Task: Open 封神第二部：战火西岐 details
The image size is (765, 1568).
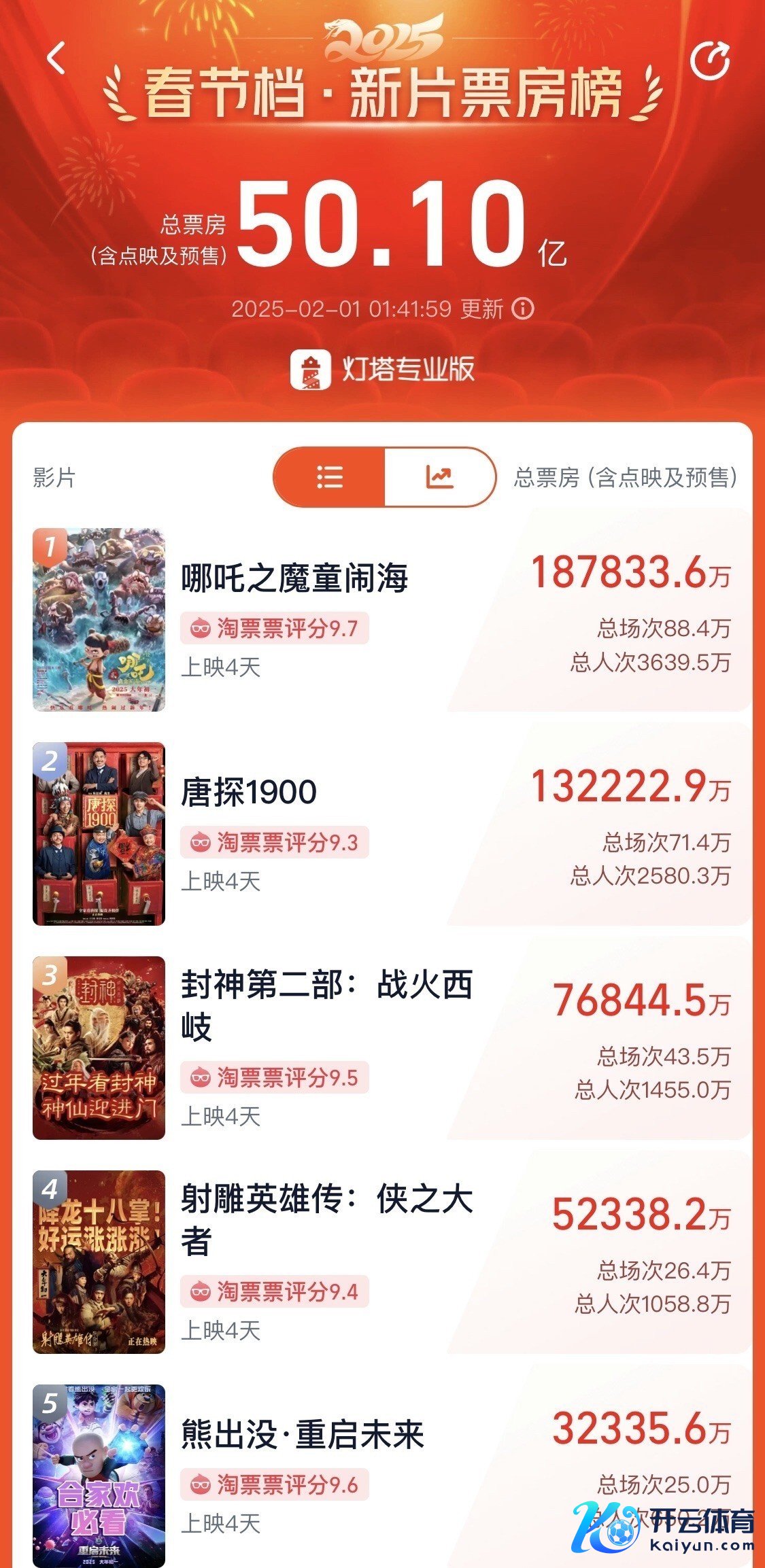Action: pos(326,1005)
